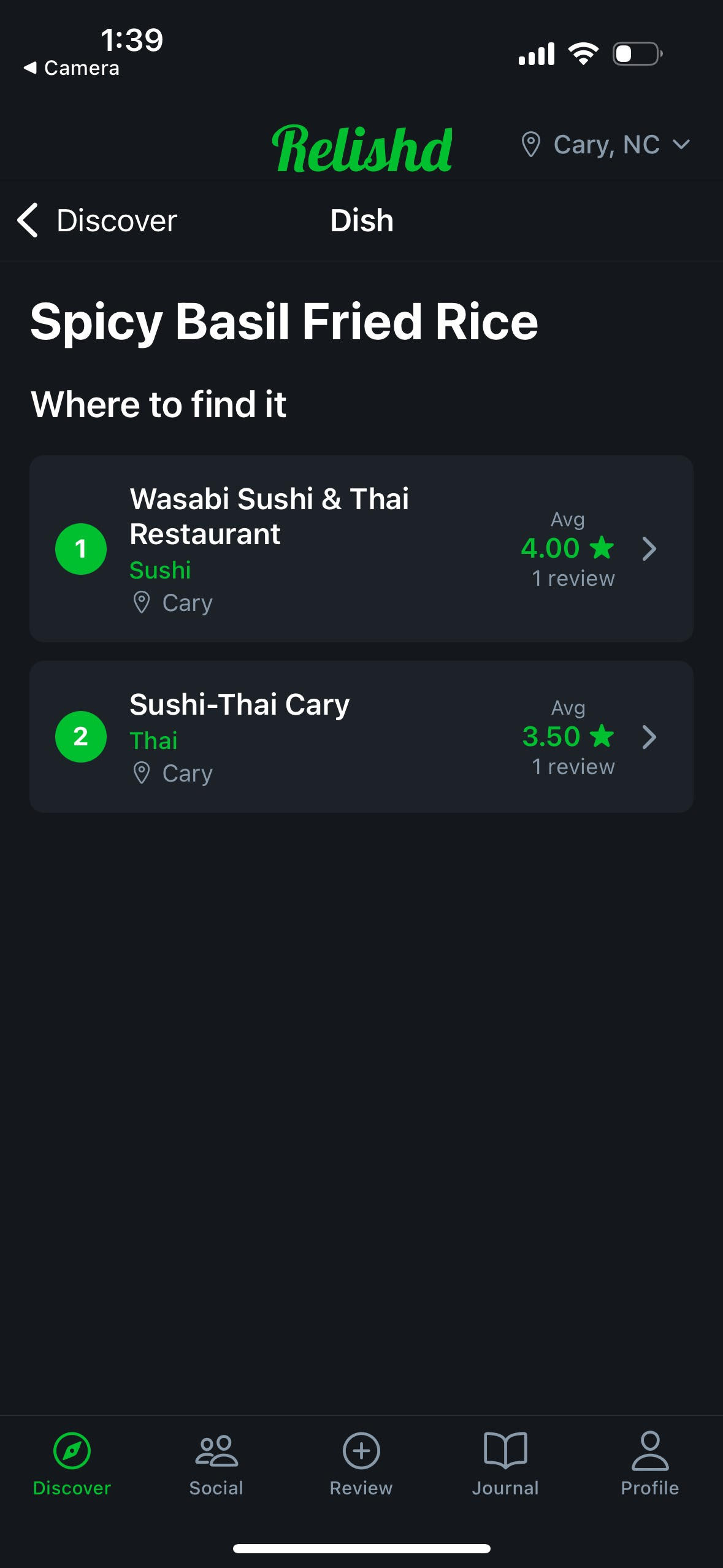Tap the map pin on the Sushi-Thai Cary card

pyautogui.click(x=142, y=772)
